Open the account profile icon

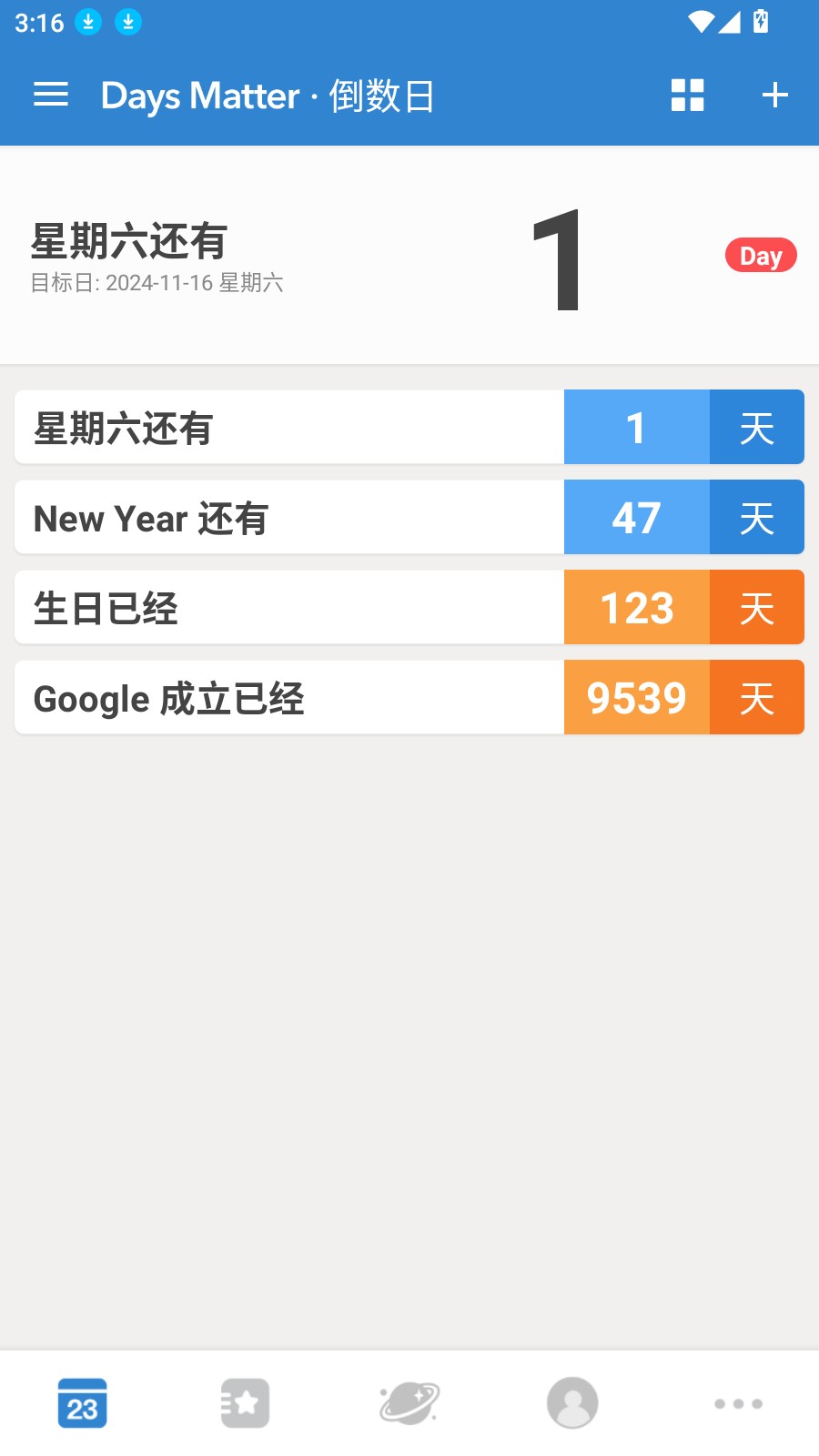click(572, 1403)
